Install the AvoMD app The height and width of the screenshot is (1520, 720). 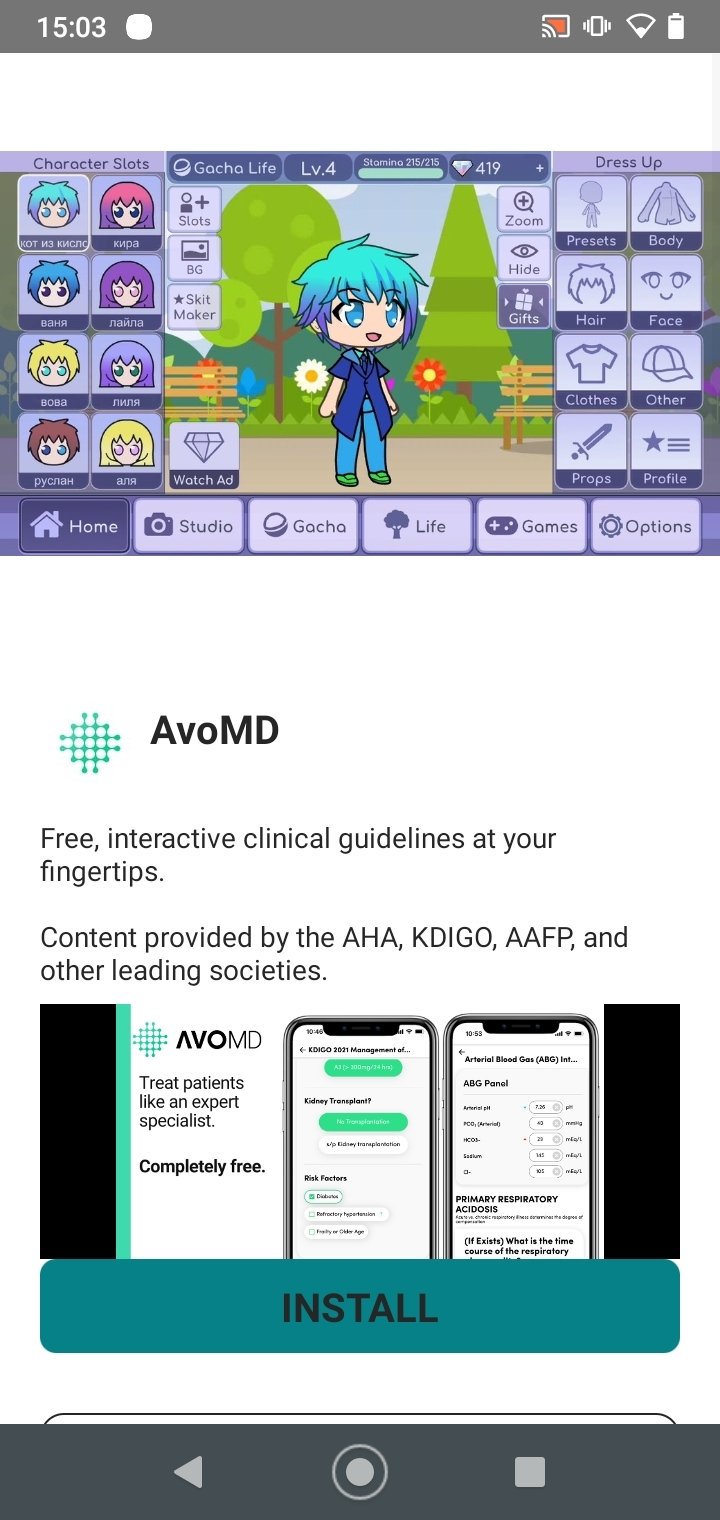360,1307
